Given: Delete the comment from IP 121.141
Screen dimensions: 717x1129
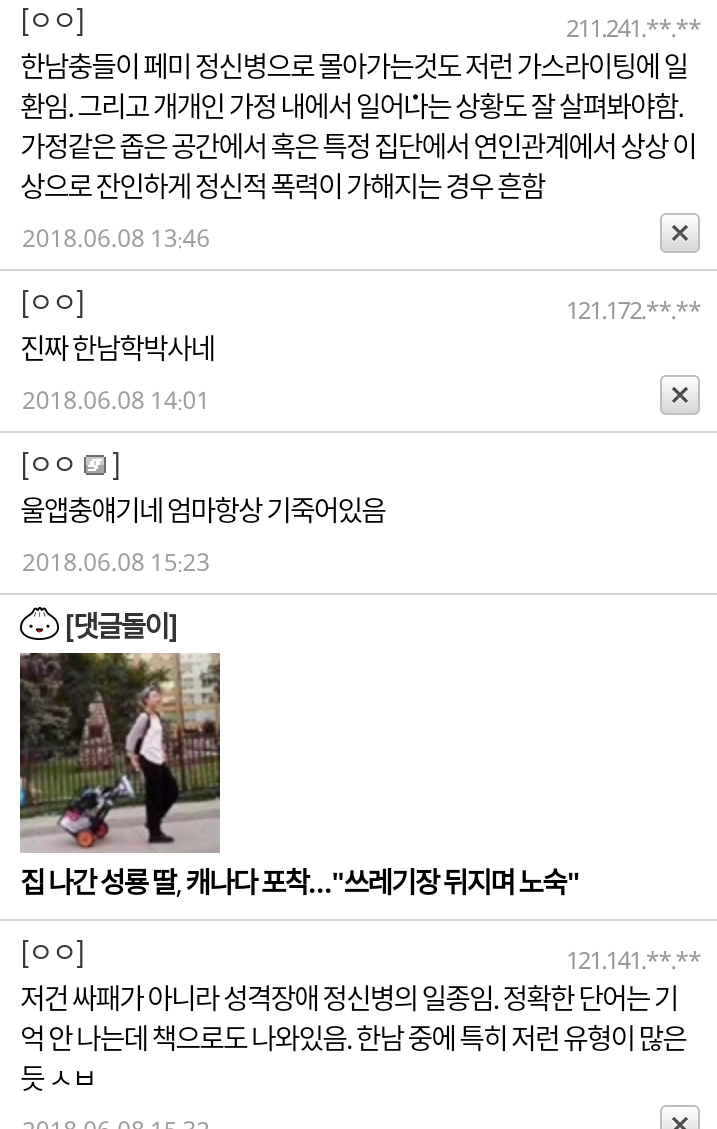Looking at the screenshot, I should [679, 1119].
